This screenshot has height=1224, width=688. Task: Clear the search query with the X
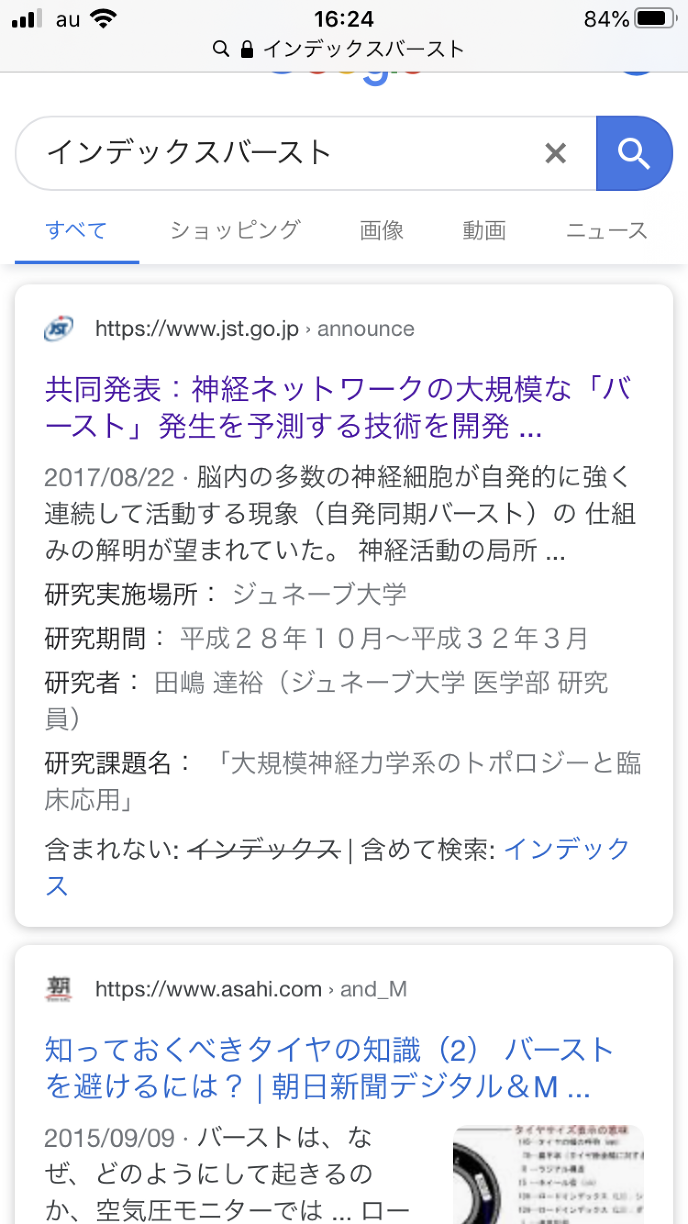[555, 153]
